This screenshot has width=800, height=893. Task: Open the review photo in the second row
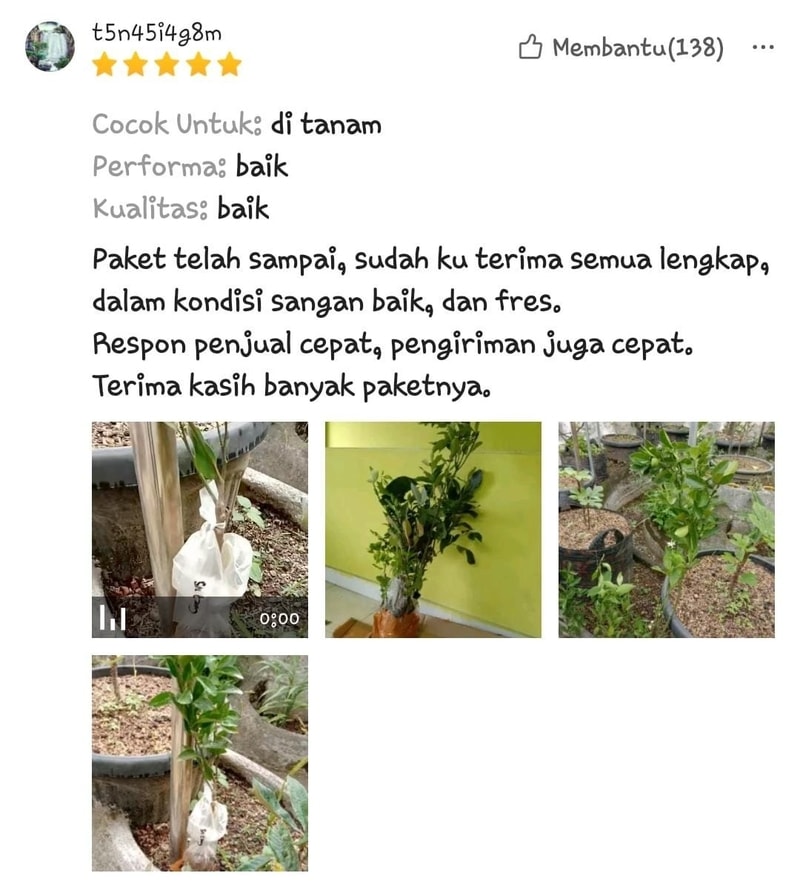[x=200, y=763]
